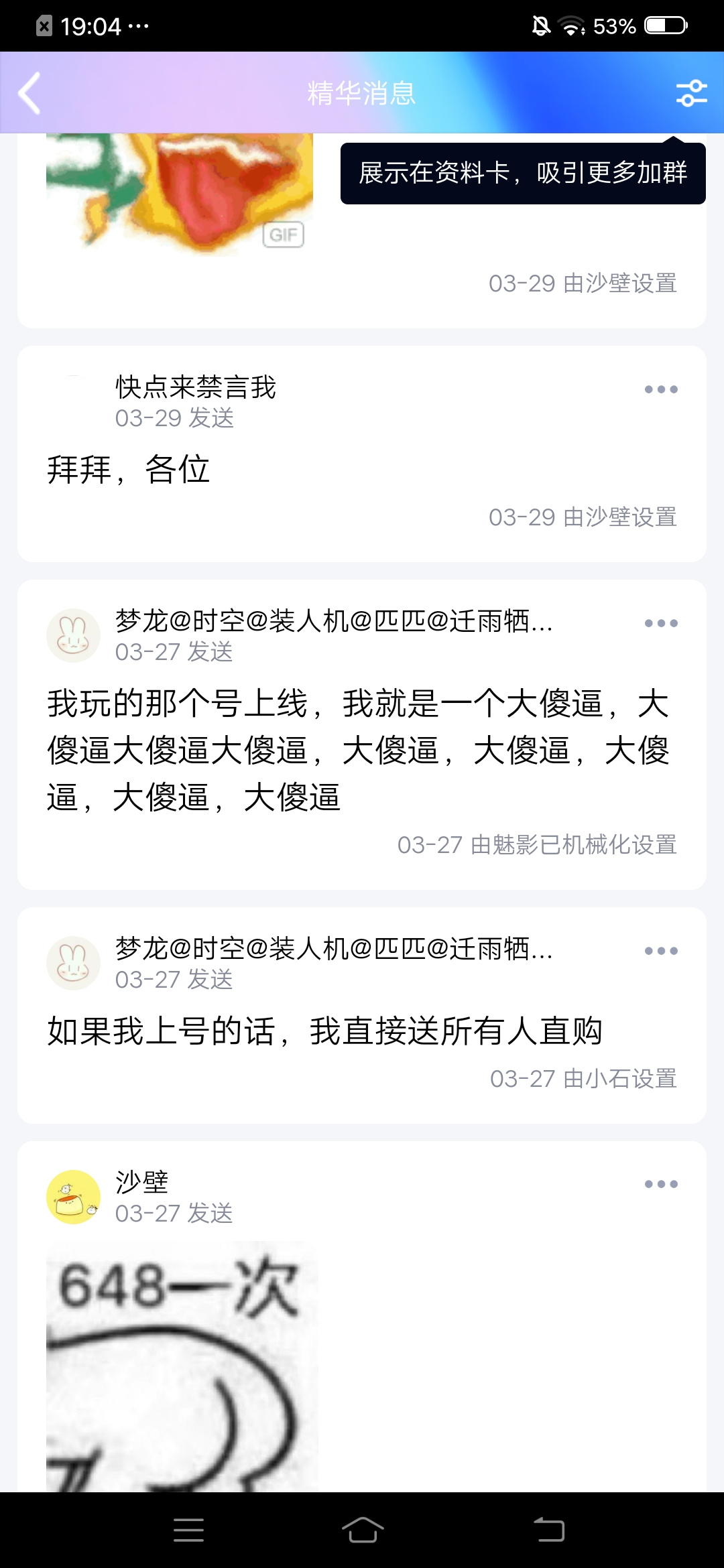Open more options for 沙壁's 03-27 message
This screenshot has height=1568, width=724.
click(x=661, y=1184)
